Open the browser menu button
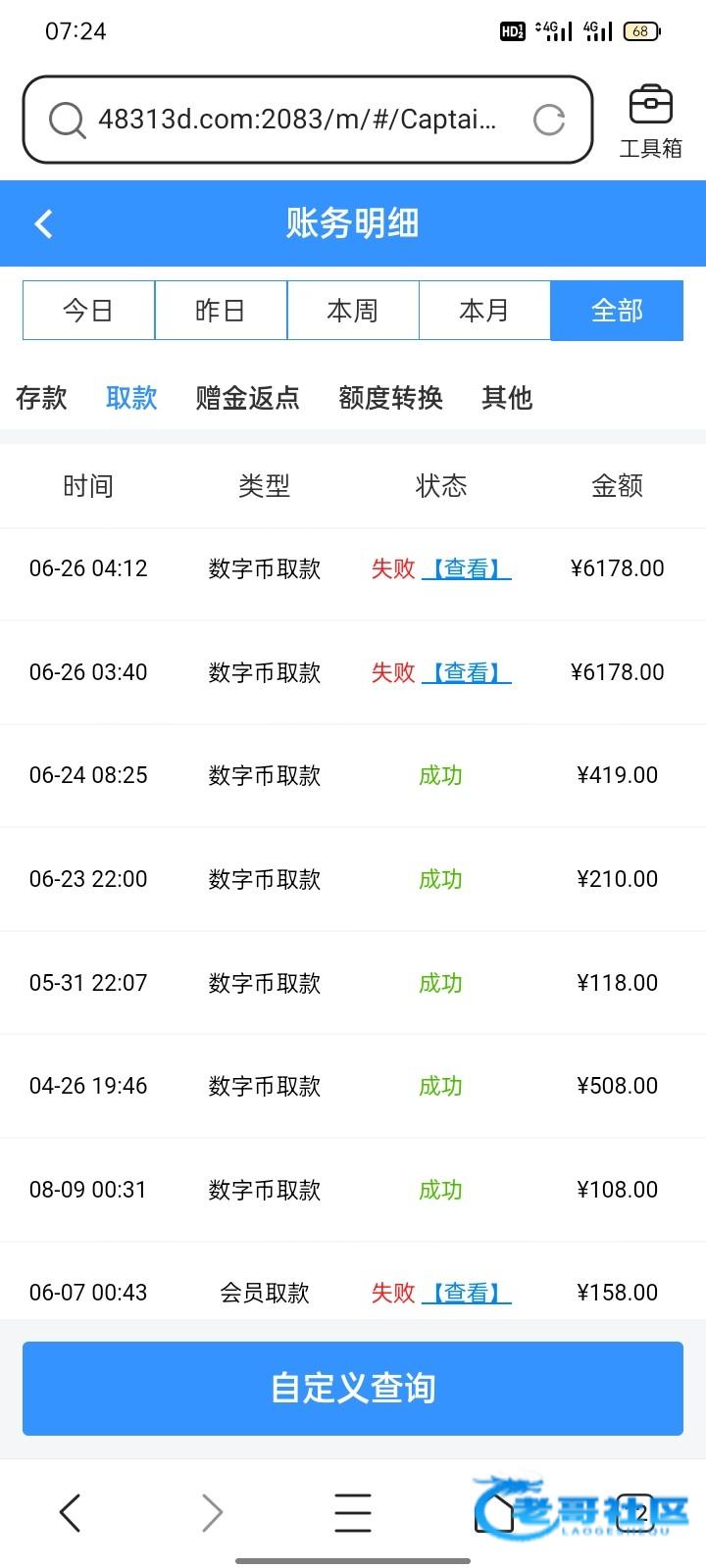The image size is (706, 1568). (x=353, y=1512)
